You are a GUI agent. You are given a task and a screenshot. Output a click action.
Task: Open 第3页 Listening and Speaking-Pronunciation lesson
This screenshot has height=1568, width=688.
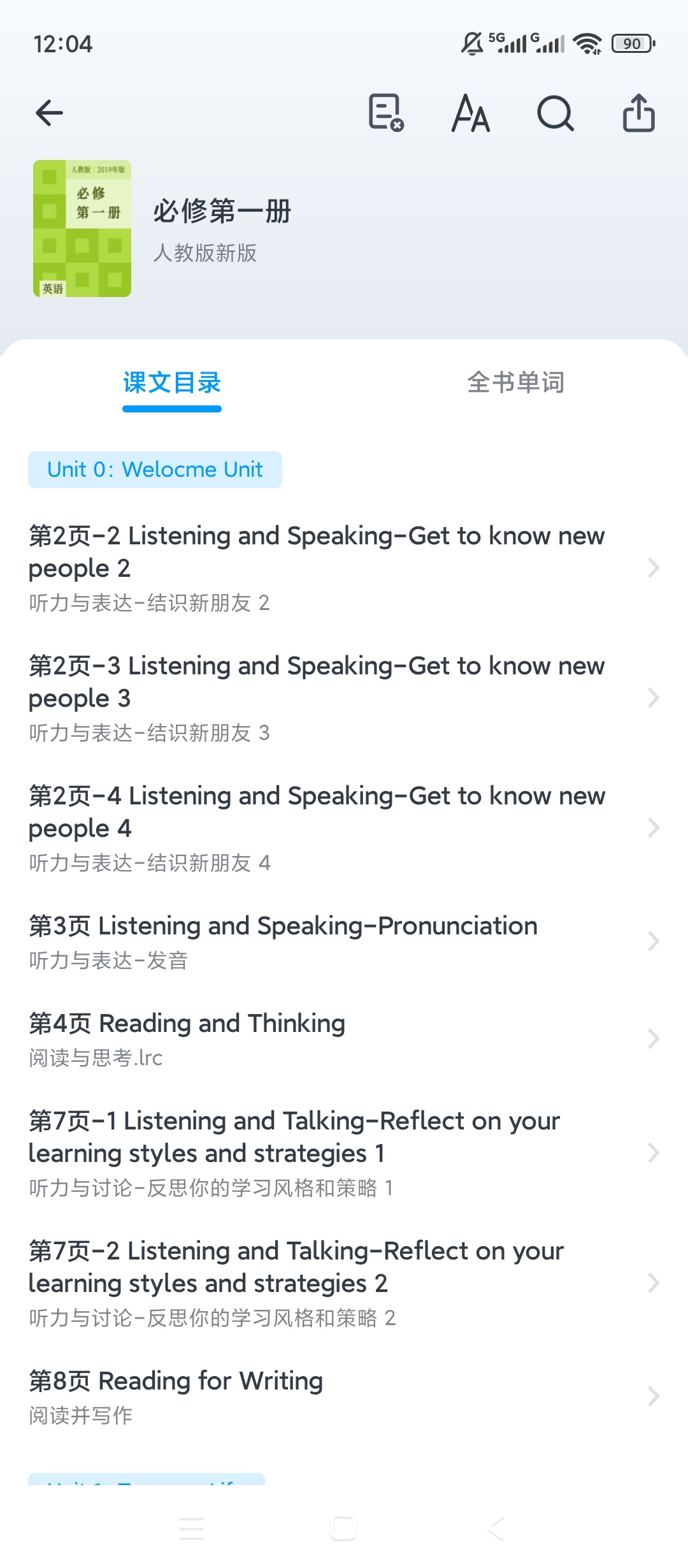click(344, 941)
